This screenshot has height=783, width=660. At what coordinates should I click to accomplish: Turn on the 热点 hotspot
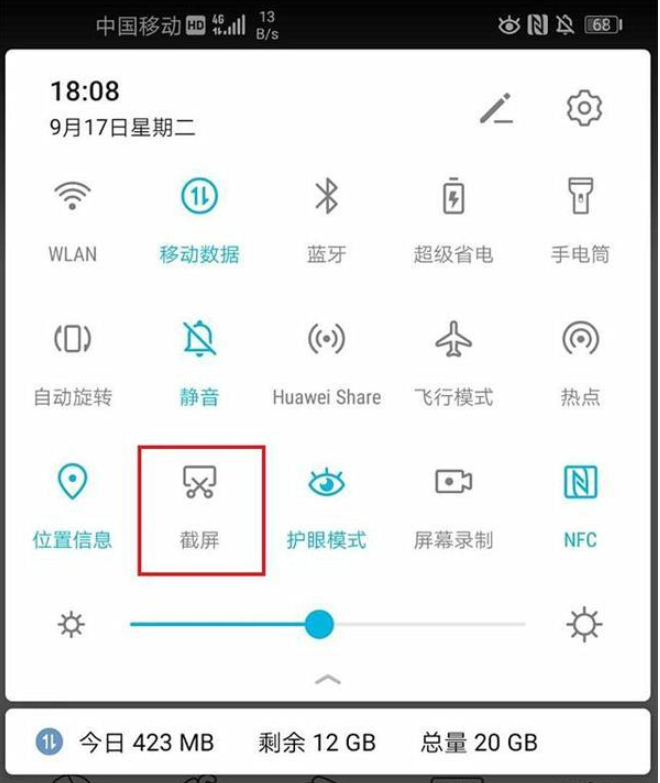coord(580,340)
